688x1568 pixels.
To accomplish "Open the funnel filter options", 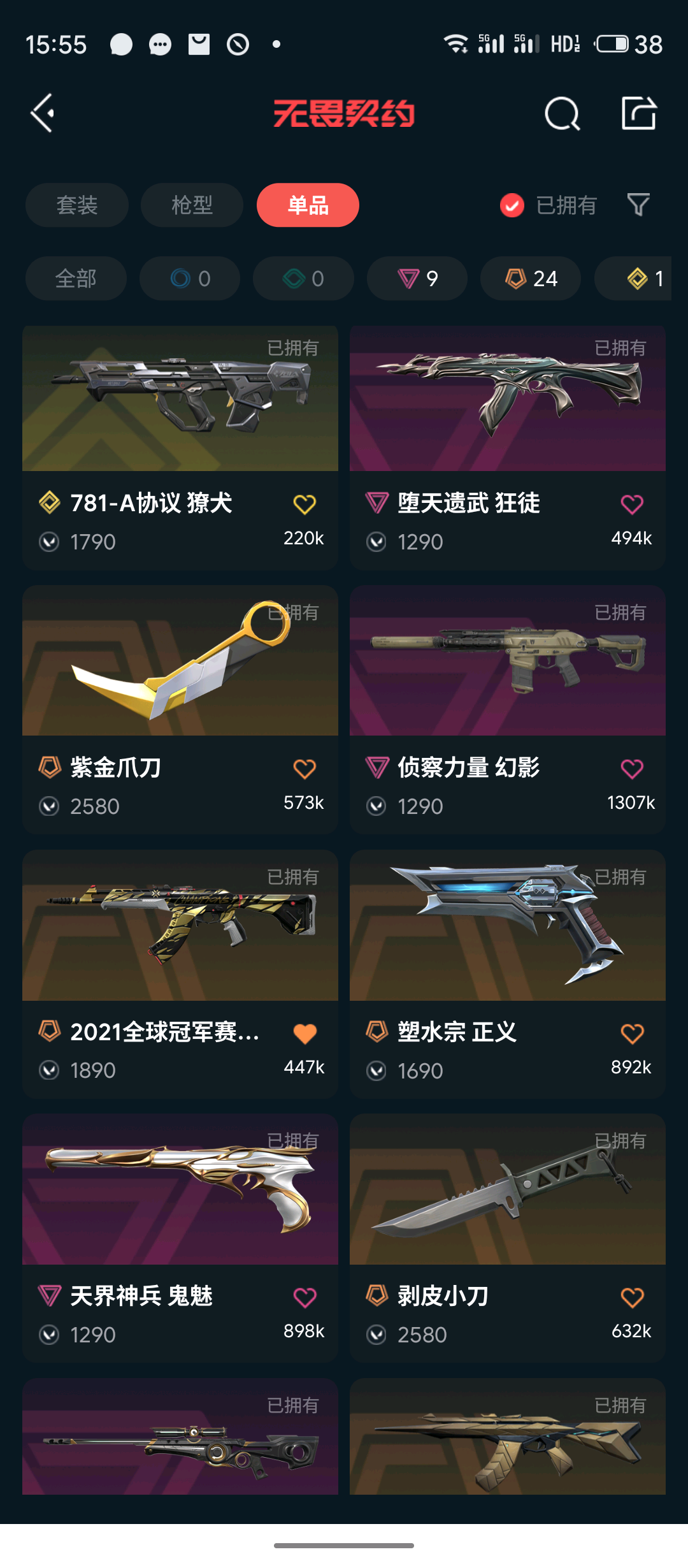I will point(638,205).
